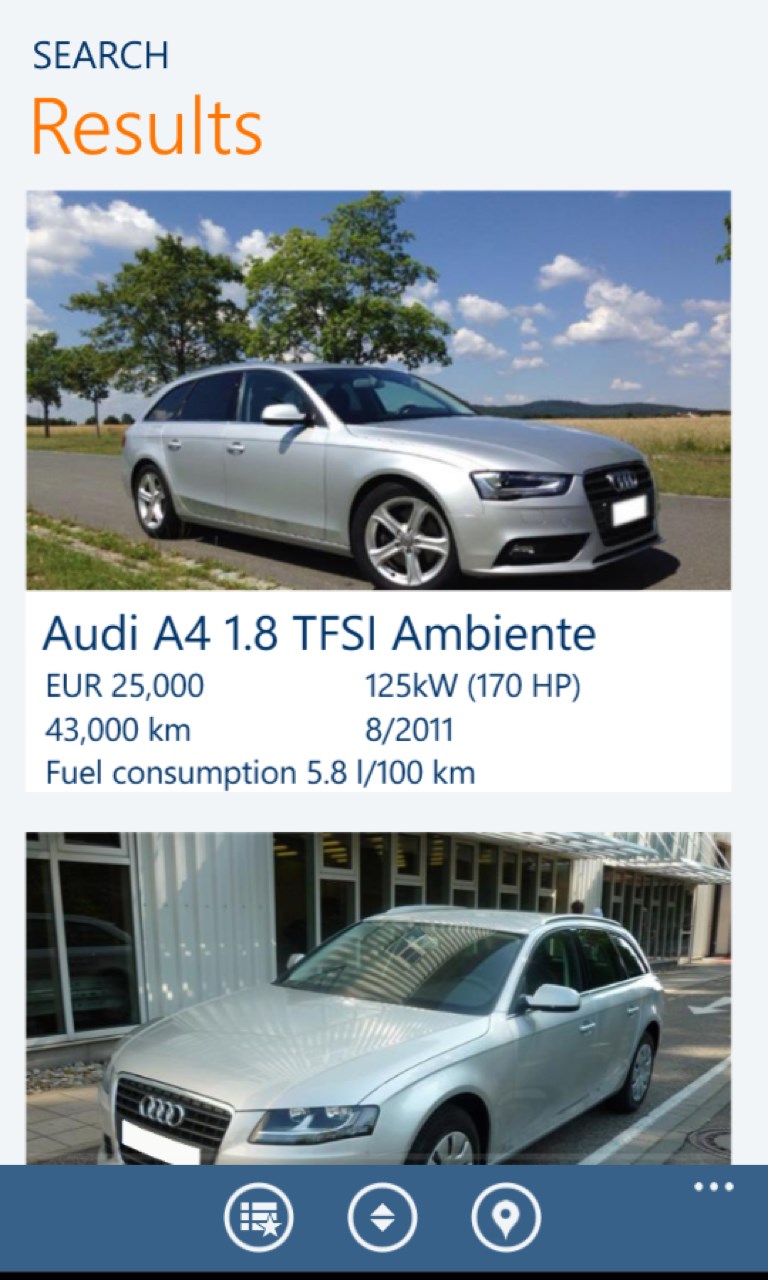Go back to SEARCH screen
The width and height of the screenshot is (768, 1280).
(101, 55)
